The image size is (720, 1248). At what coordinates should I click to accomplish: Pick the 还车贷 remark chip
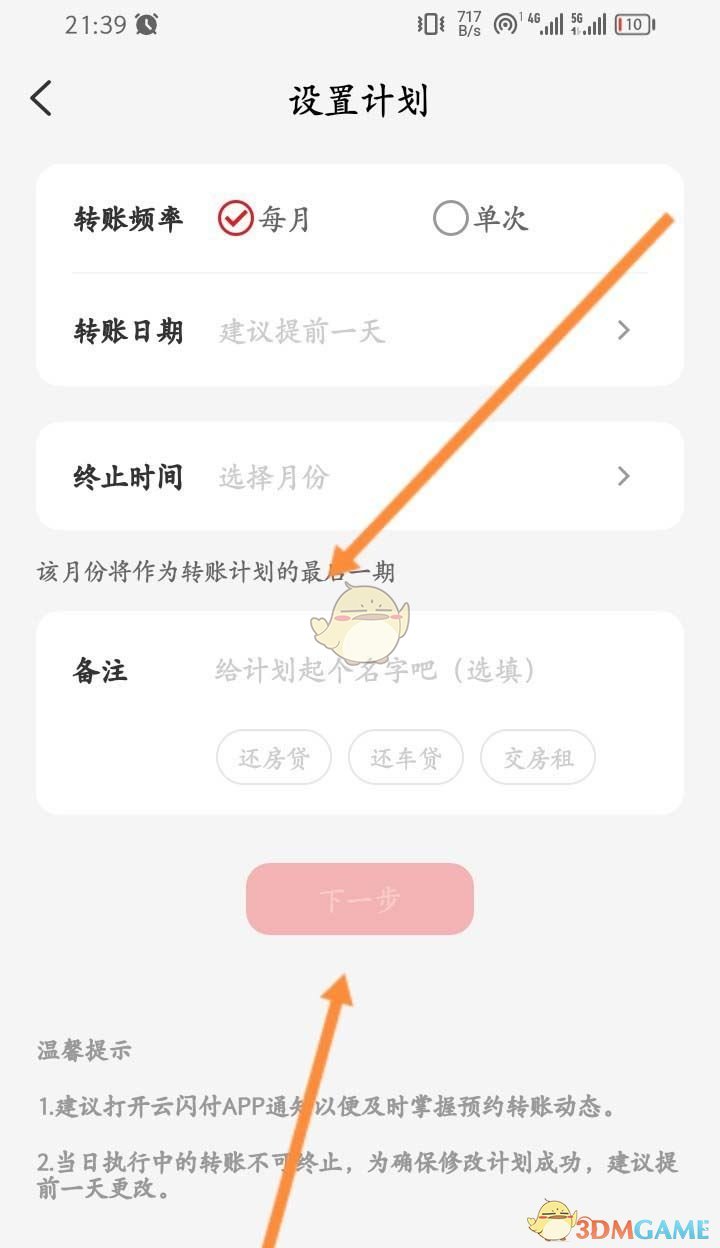pos(405,758)
